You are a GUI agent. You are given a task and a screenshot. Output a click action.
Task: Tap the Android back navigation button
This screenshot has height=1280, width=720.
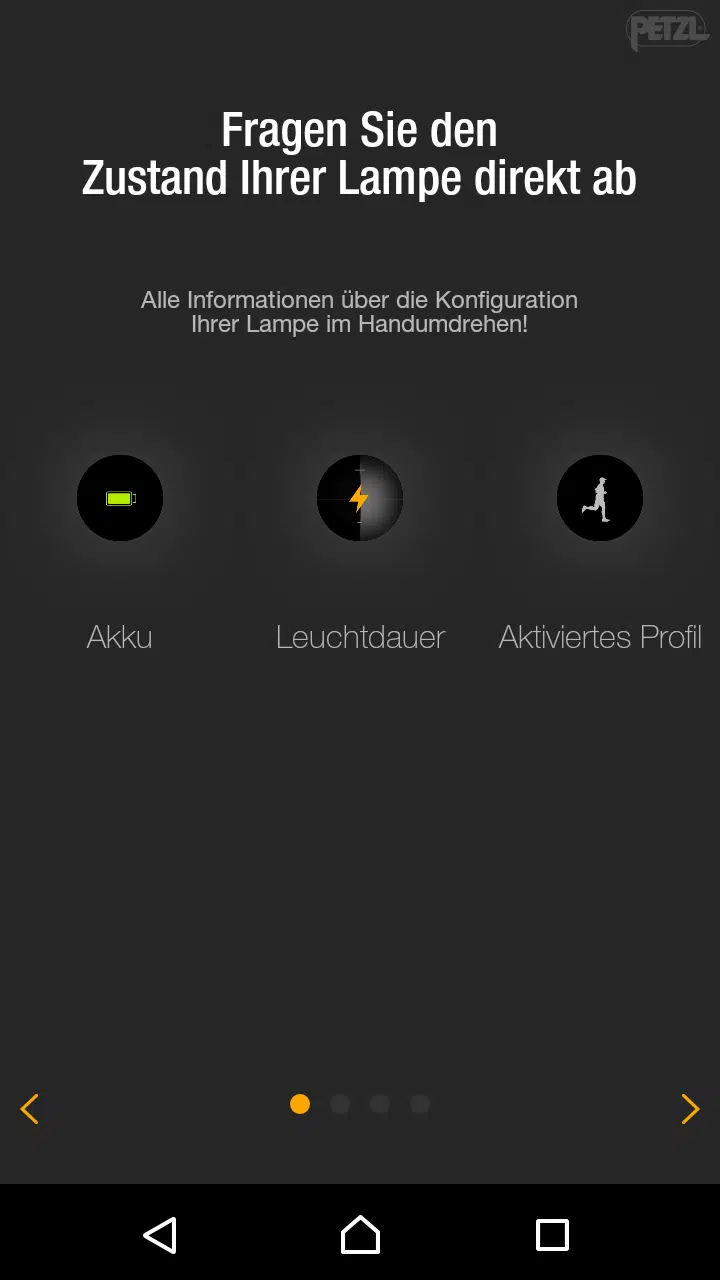click(160, 1235)
